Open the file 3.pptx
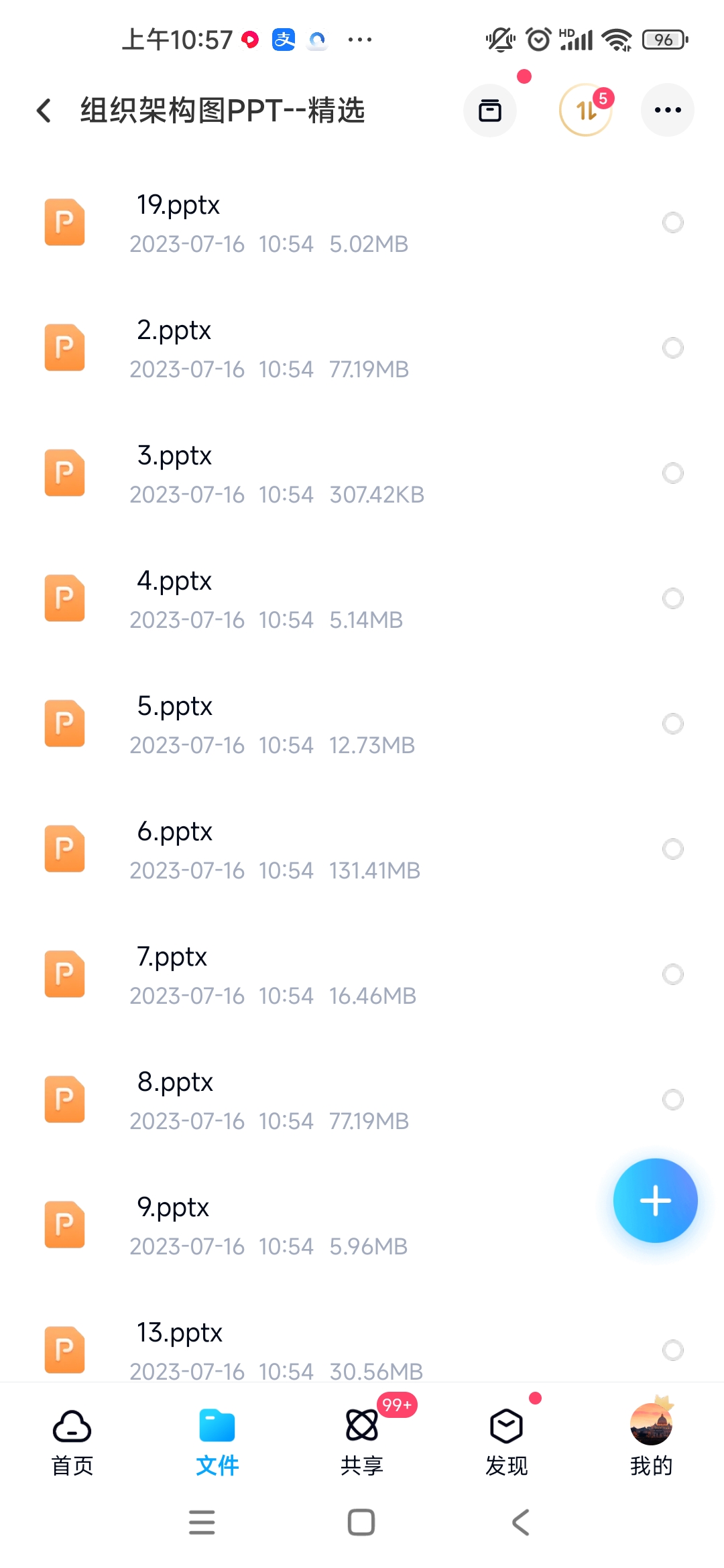Screen dimensions: 724x1568 [362, 474]
